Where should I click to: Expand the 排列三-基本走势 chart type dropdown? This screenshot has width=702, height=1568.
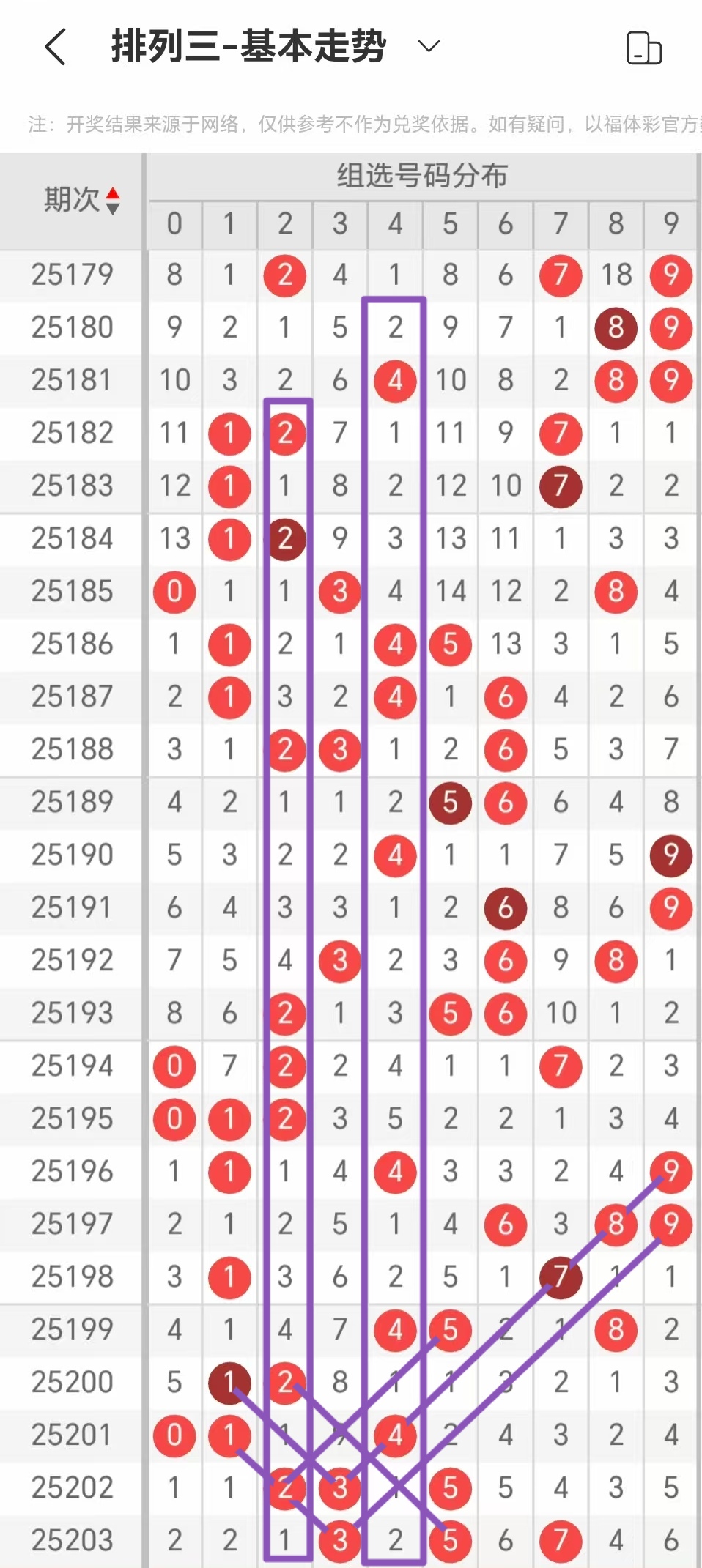pos(429,47)
